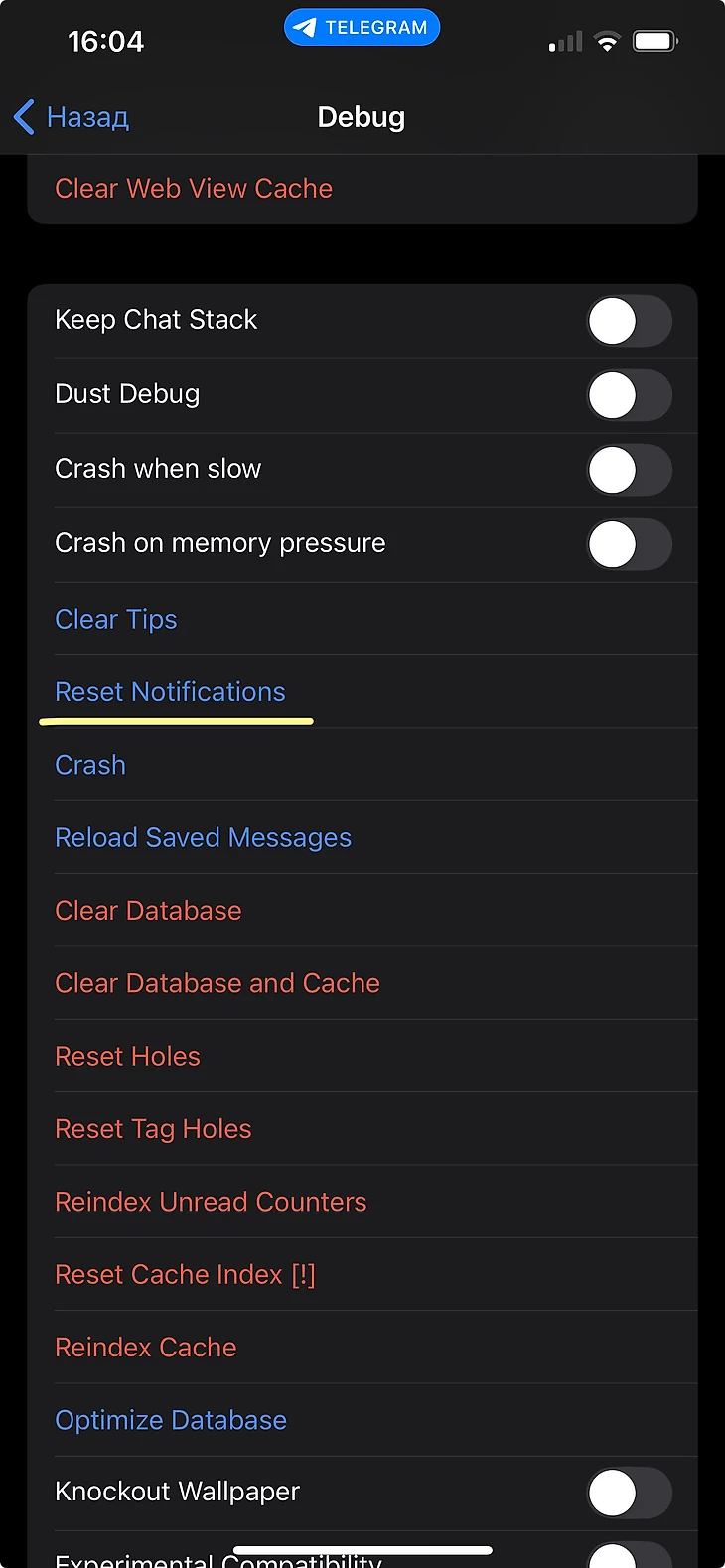The width and height of the screenshot is (725, 1568).
Task: Run Reindex Unread Counters
Action: coord(211,1202)
